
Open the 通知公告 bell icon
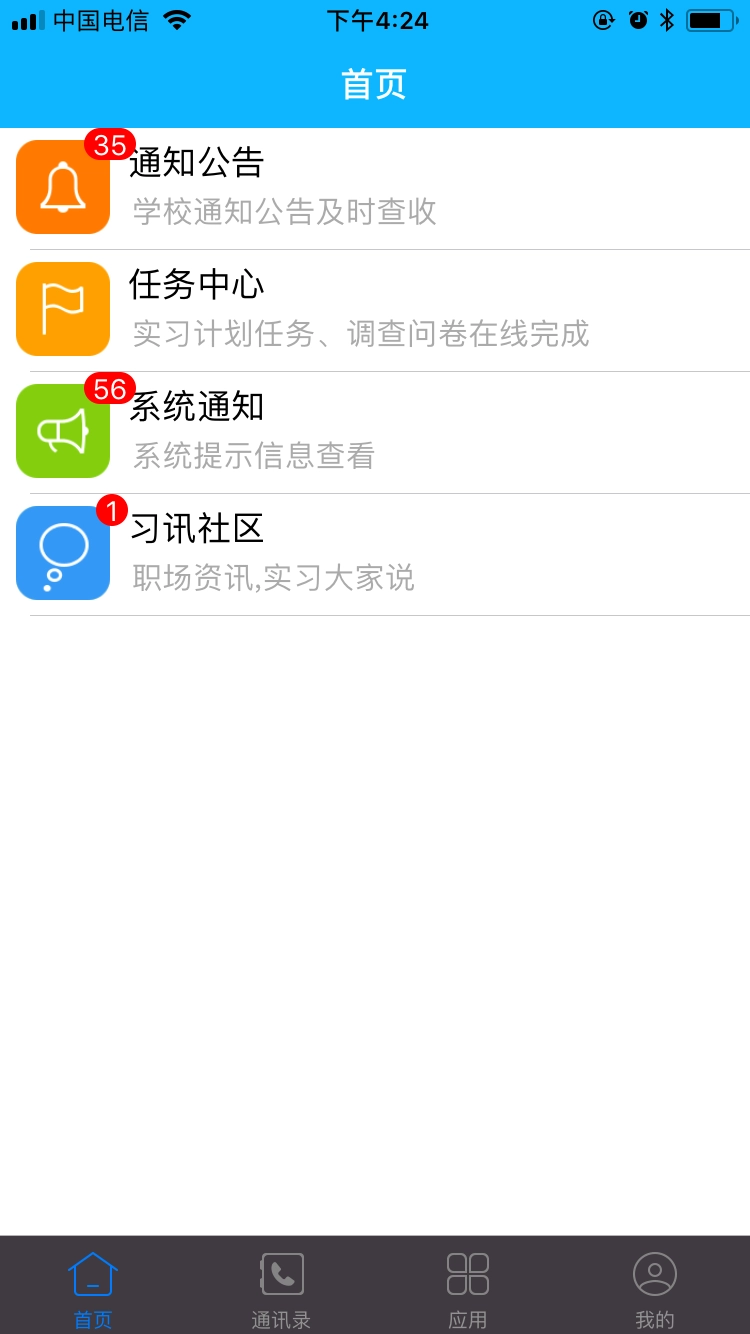[x=62, y=186]
